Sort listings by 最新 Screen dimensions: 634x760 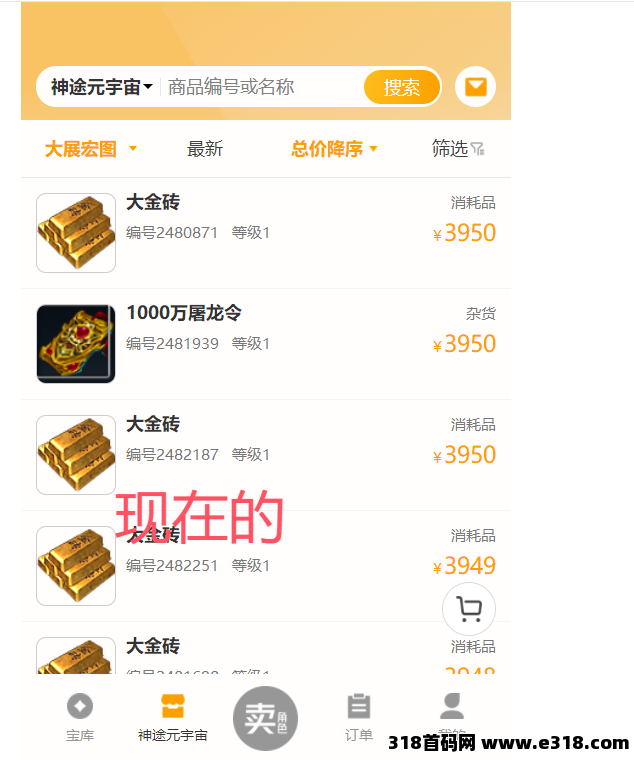(205, 149)
